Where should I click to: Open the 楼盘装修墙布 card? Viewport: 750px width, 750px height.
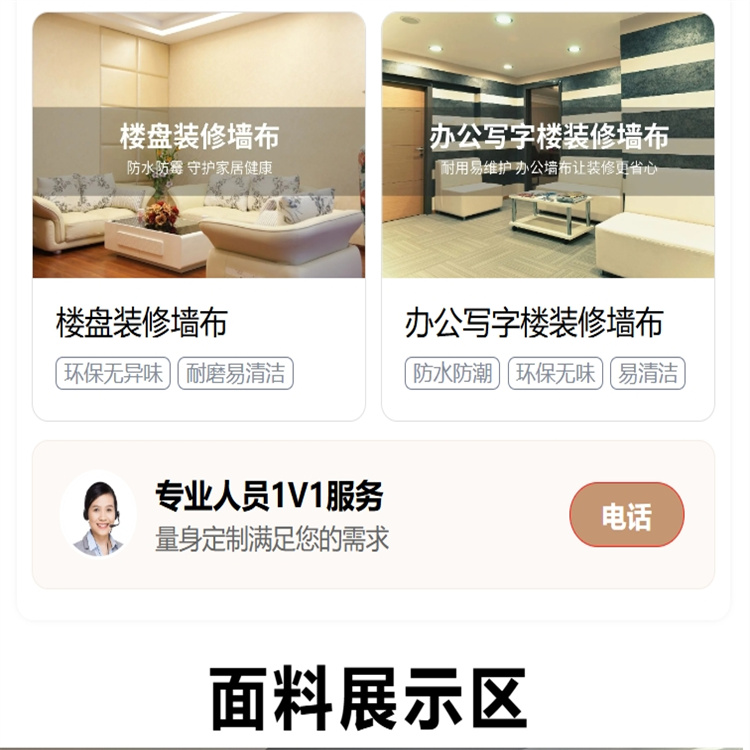click(198, 215)
